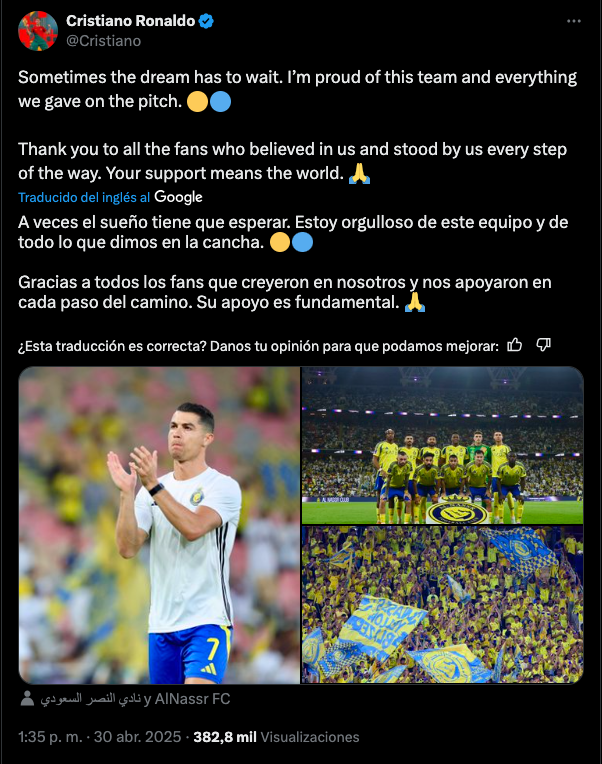The image size is (602, 764).
Task: Rate the translation with thumbs up
Action: point(515,345)
